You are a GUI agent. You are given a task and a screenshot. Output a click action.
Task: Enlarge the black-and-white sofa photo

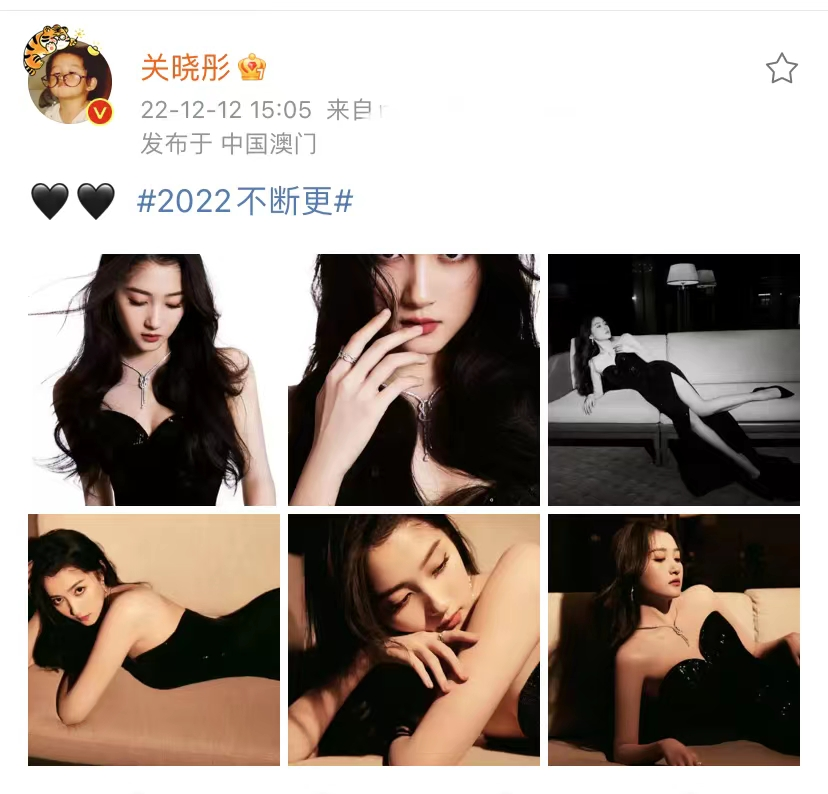click(x=673, y=379)
